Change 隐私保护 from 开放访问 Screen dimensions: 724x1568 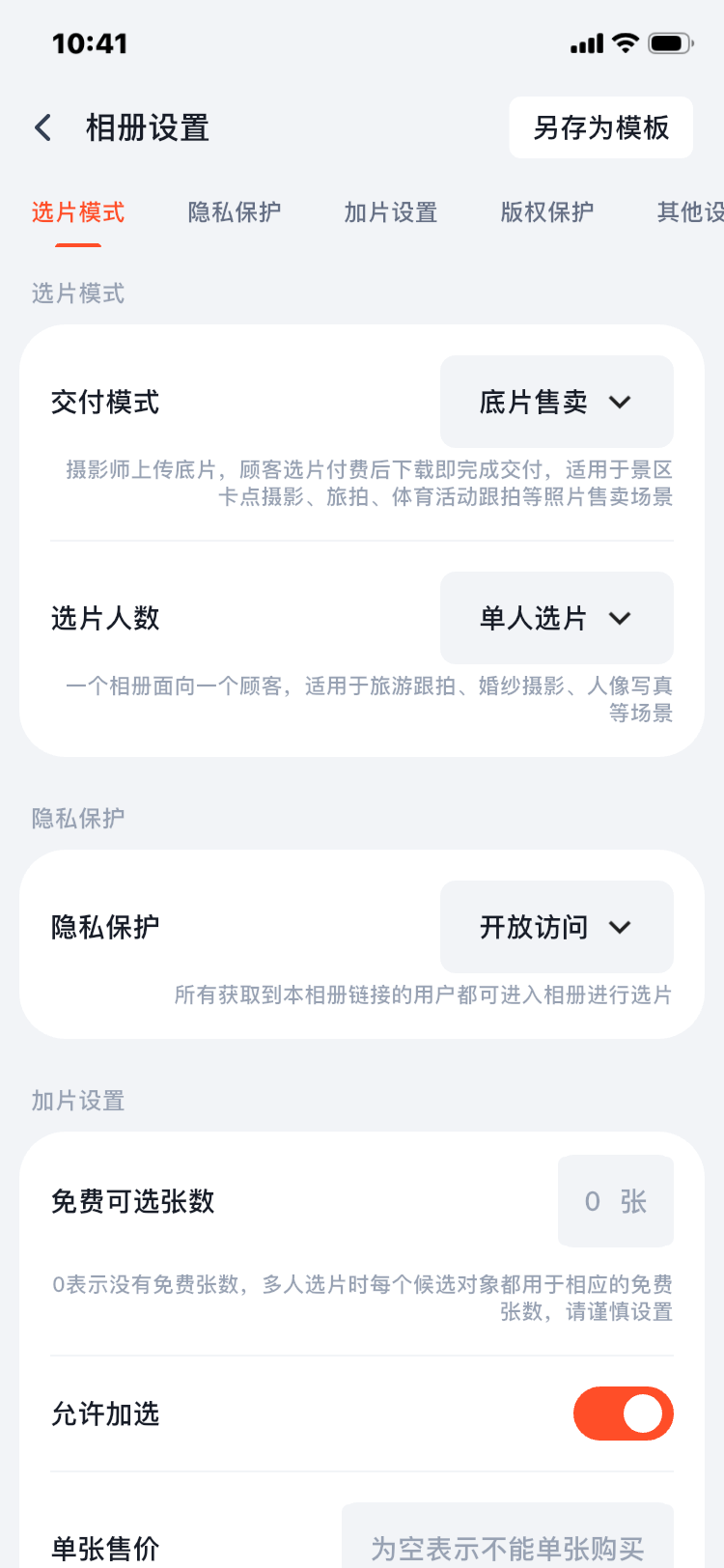pos(556,927)
